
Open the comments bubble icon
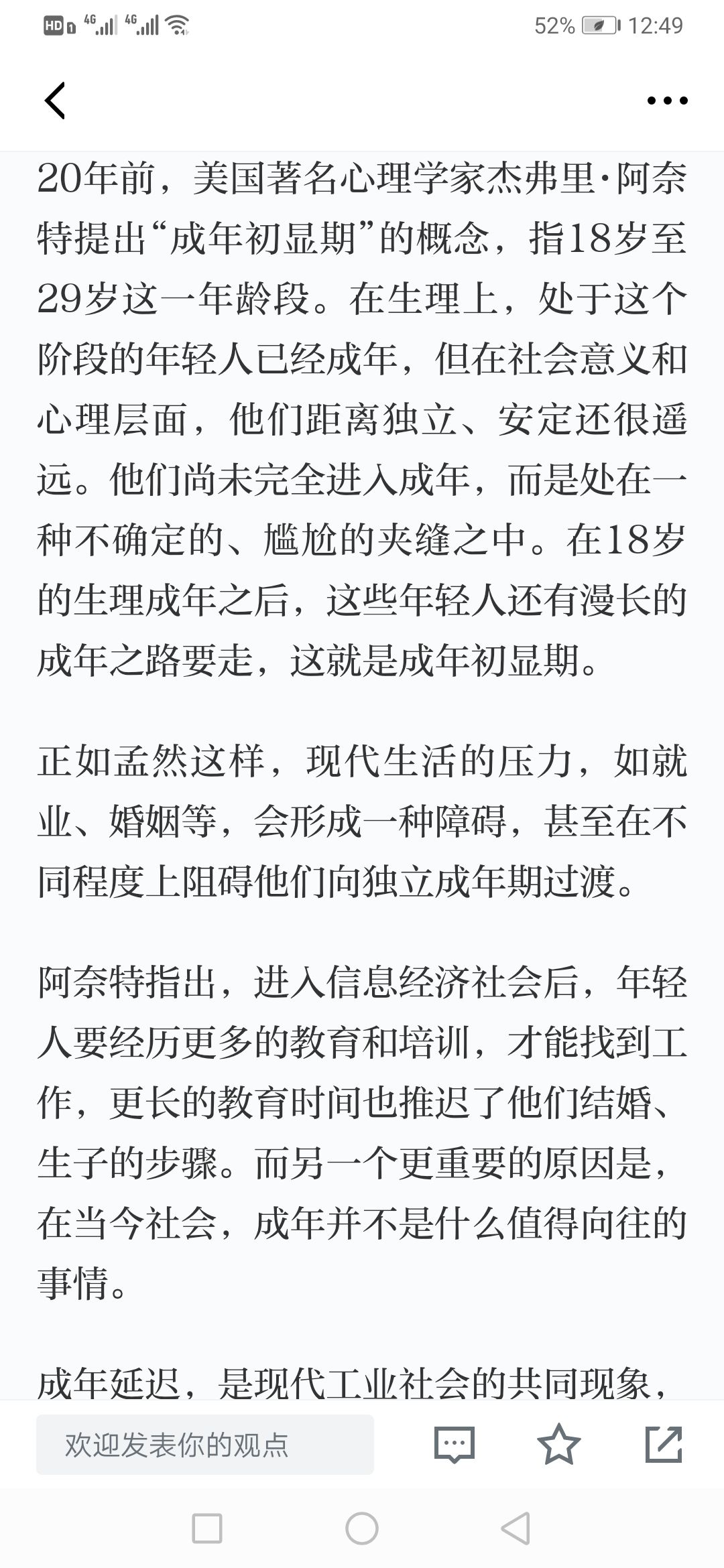[x=455, y=1444]
